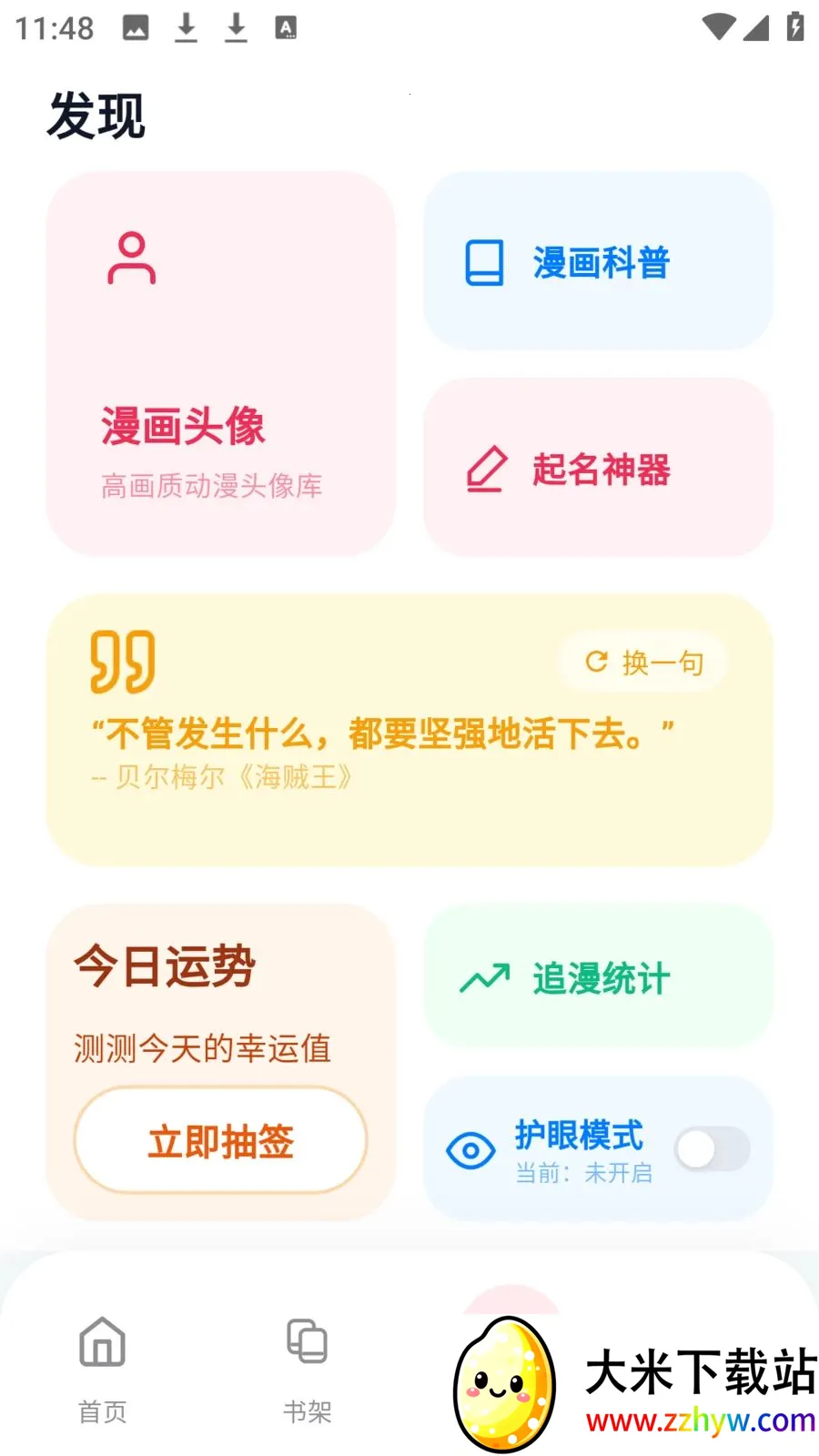Toggle the 护眼模式 switch on
Viewport: 819px width, 1456px height.
[x=713, y=1149]
